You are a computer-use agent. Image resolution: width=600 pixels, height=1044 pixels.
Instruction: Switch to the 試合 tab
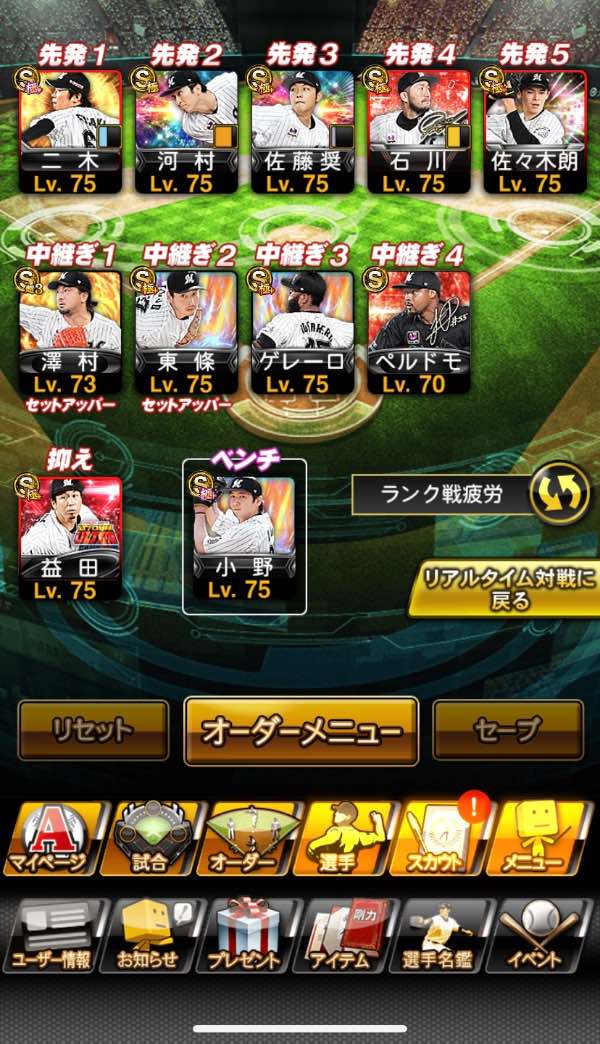(x=148, y=838)
